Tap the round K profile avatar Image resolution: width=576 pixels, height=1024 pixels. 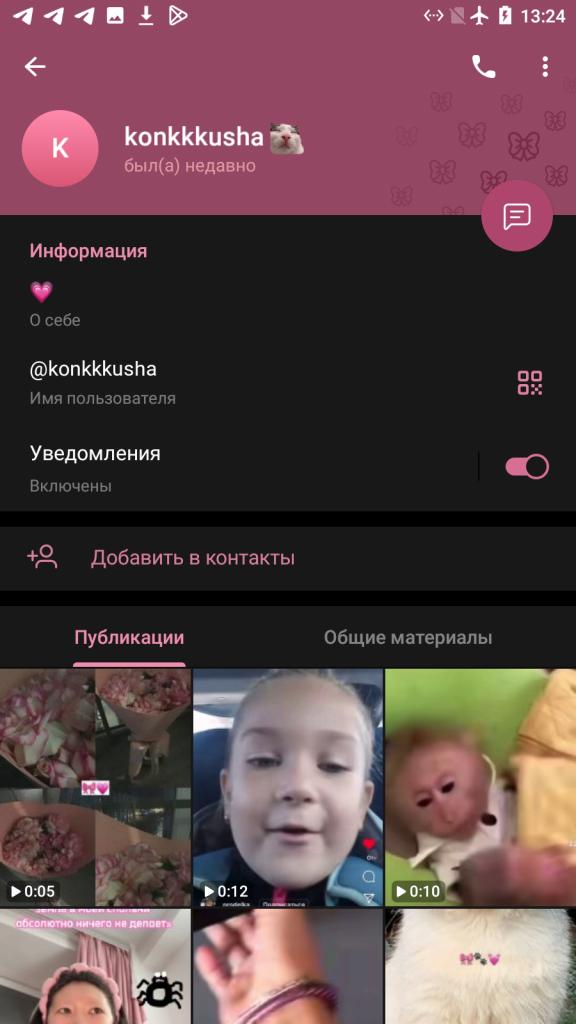coord(60,148)
